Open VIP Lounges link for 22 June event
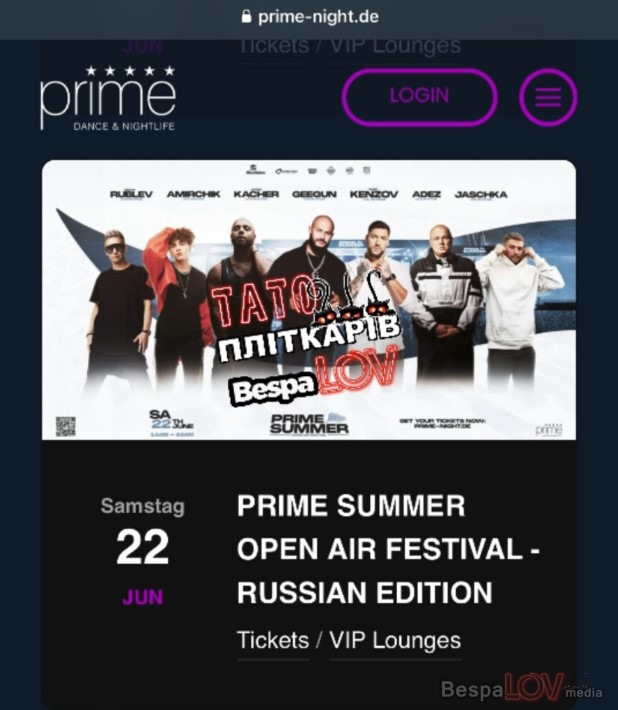Viewport: 618px width, 710px height. (395, 640)
